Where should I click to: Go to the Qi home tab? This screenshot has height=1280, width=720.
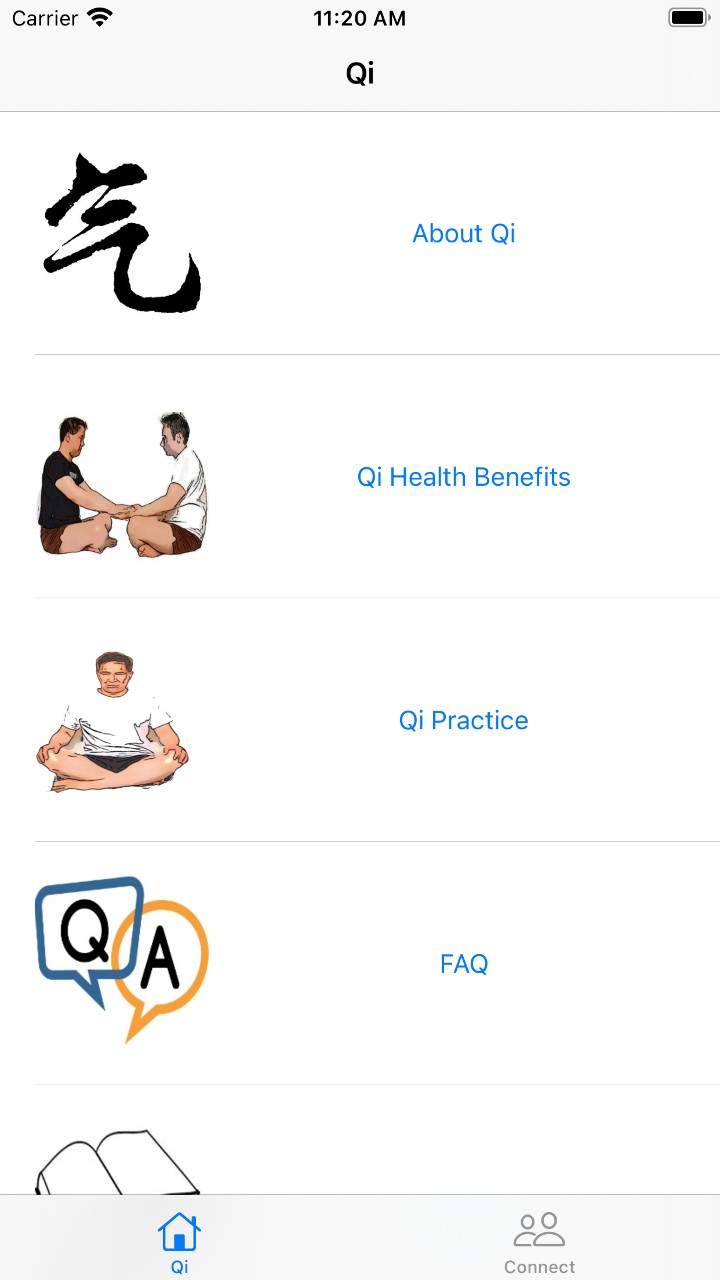tap(179, 1242)
